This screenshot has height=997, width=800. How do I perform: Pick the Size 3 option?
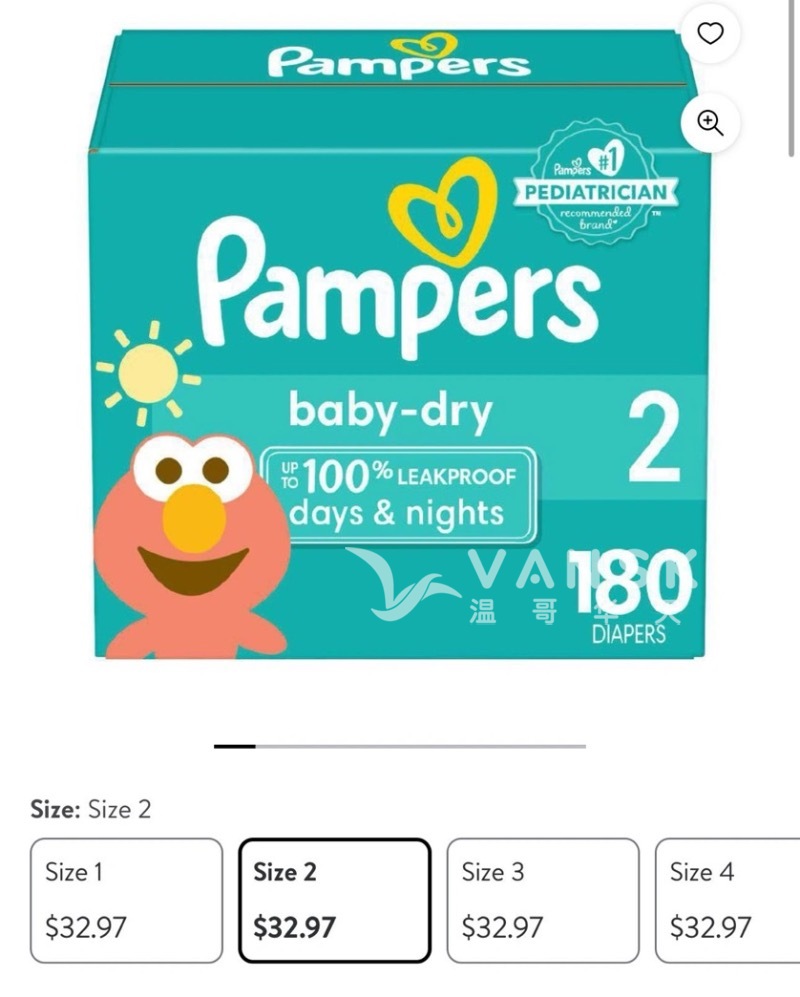point(542,900)
